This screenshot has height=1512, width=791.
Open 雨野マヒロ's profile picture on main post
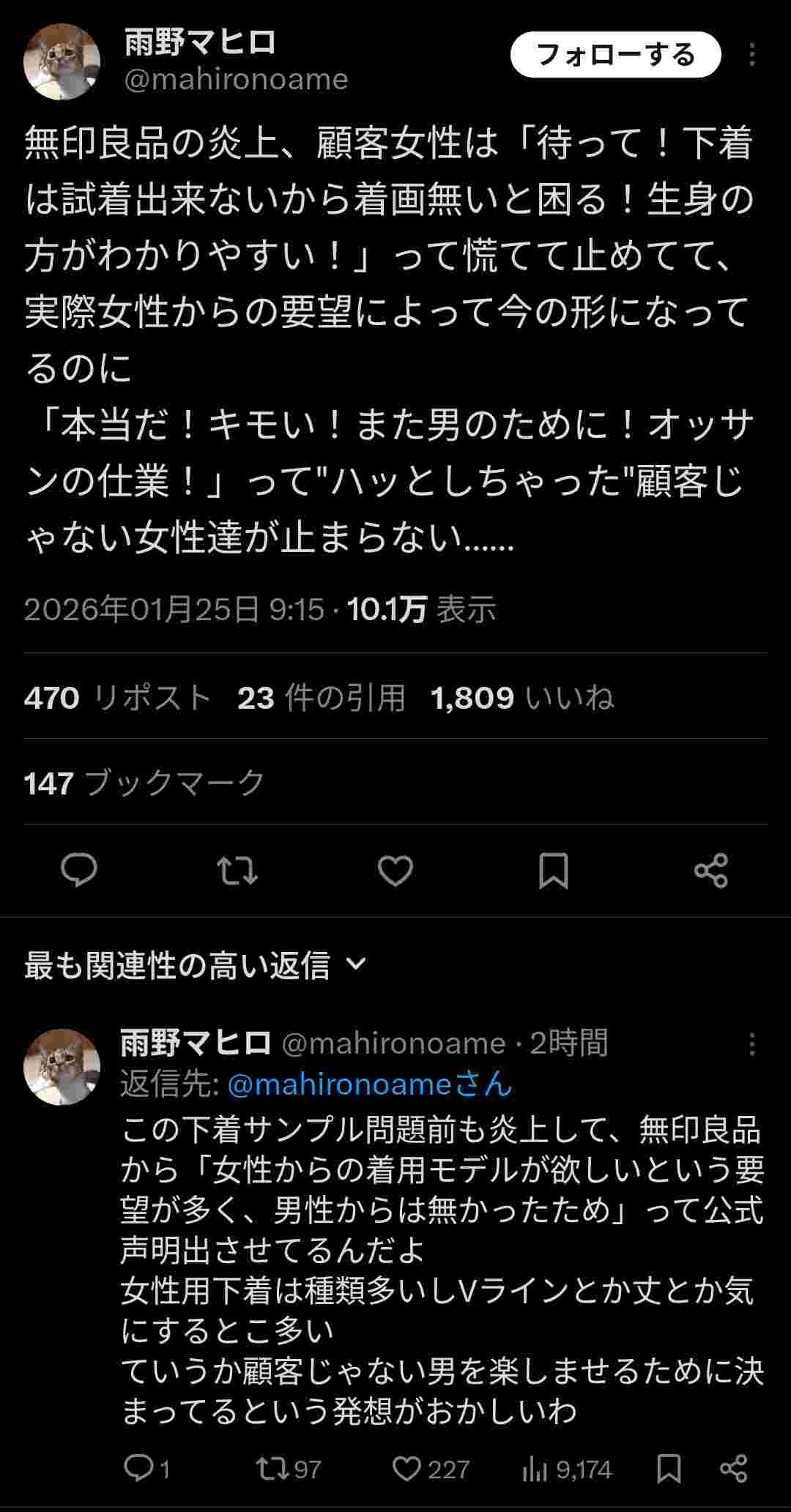(x=62, y=62)
